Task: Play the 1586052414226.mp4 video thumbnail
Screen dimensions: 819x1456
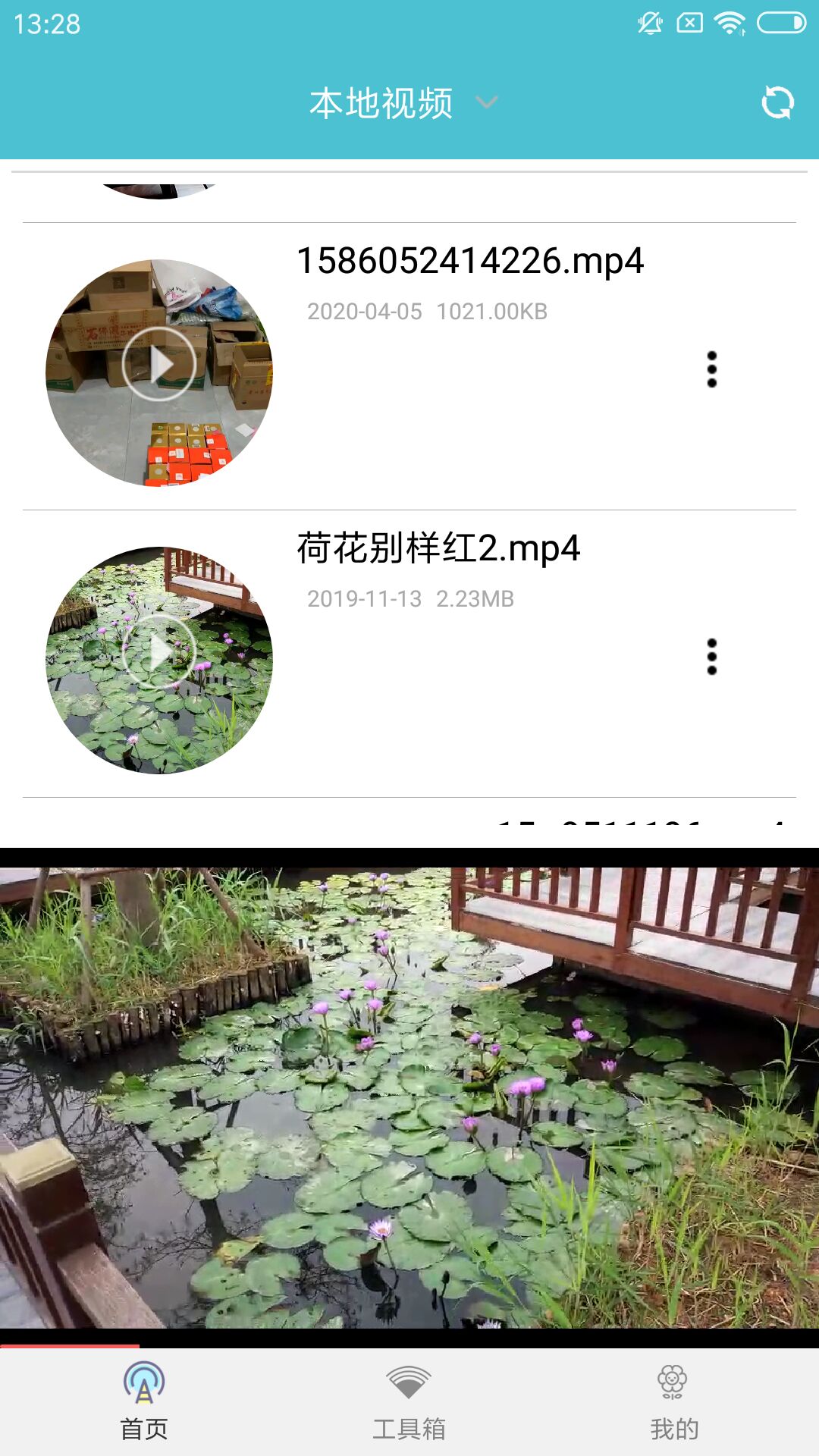Action: click(159, 365)
